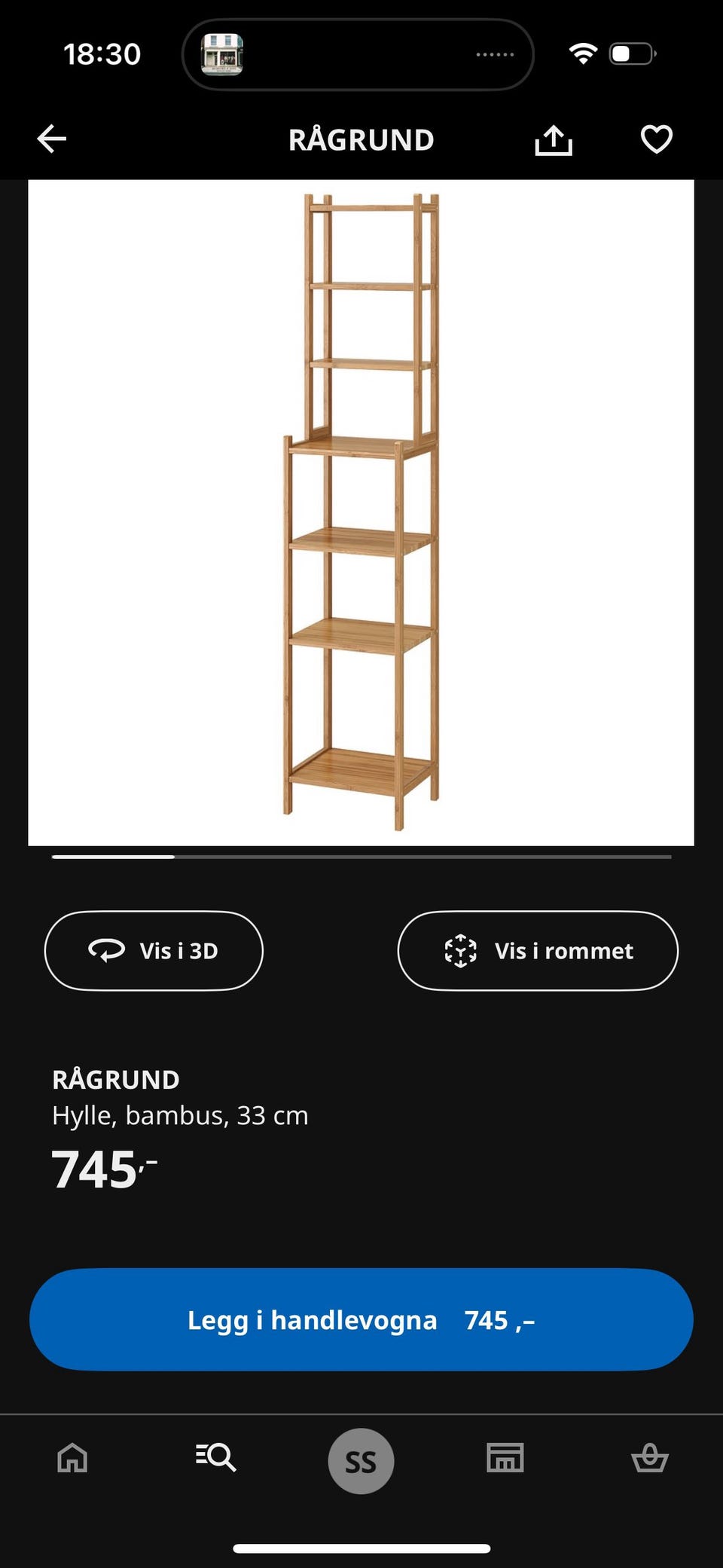Tap the RÅGRUND product name text
Viewport: 723px width, 1568px height.
click(x=114, y=1080)
